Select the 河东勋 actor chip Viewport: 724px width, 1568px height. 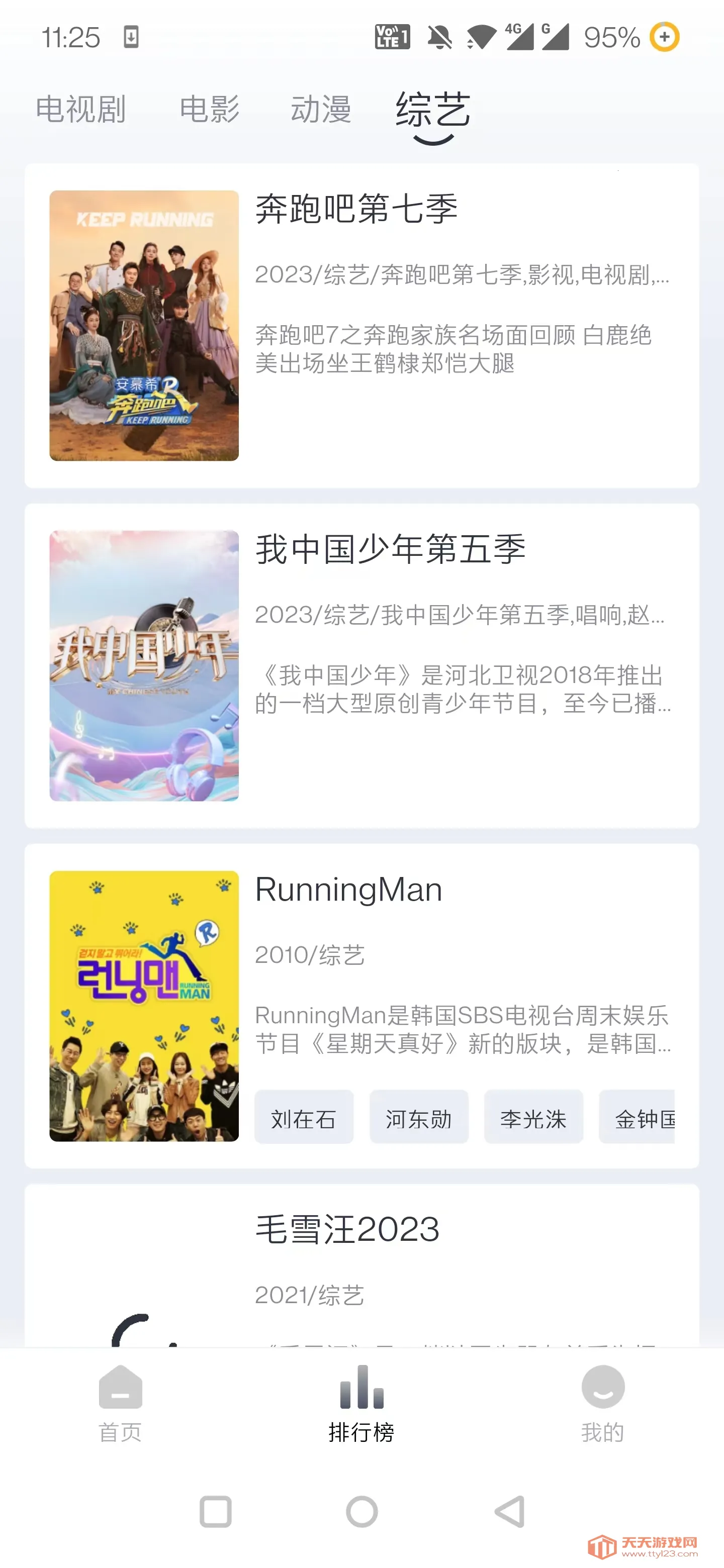(x=419, y=1118)
